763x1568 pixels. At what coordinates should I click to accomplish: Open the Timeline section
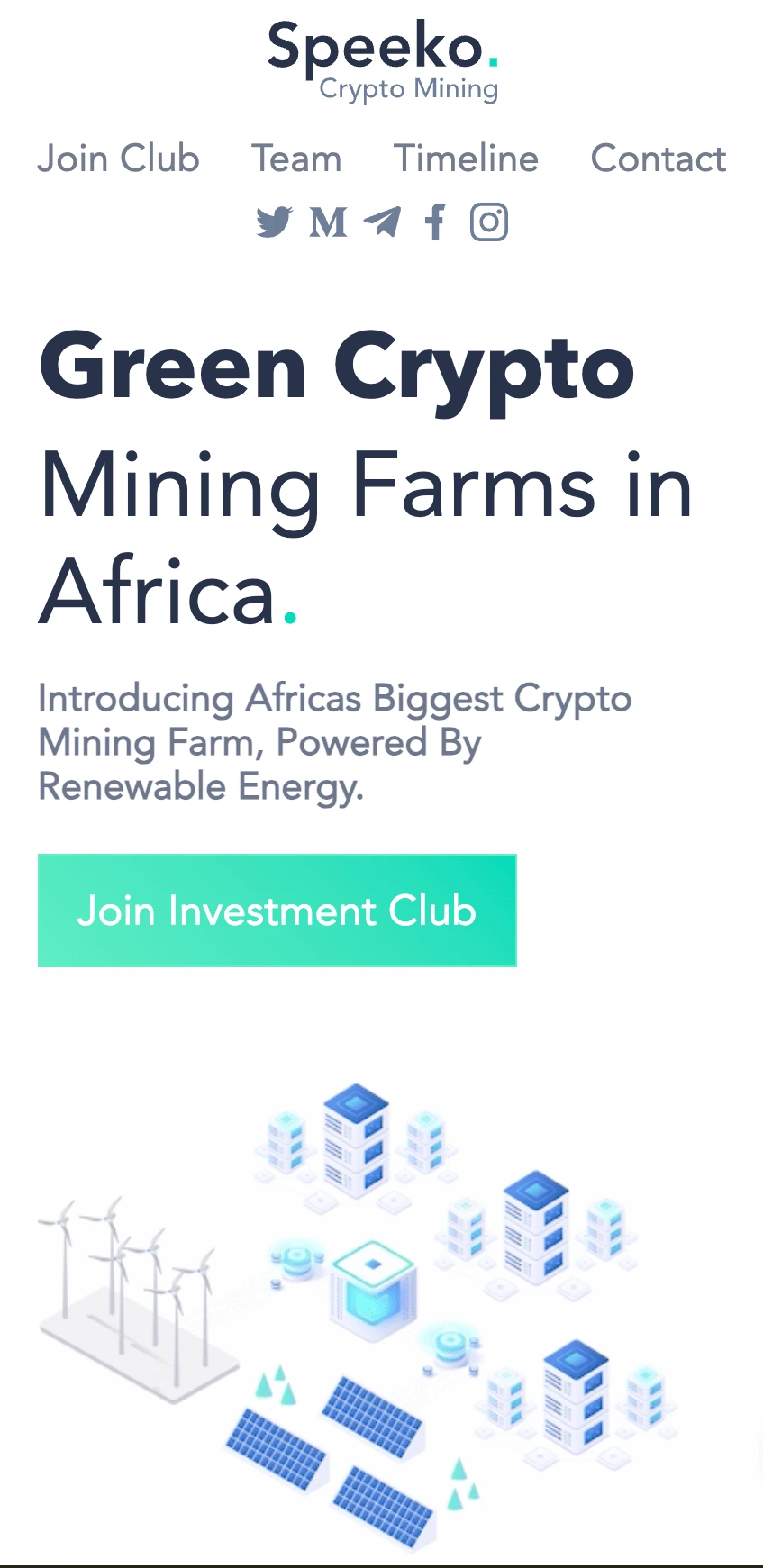click(466, 159)
